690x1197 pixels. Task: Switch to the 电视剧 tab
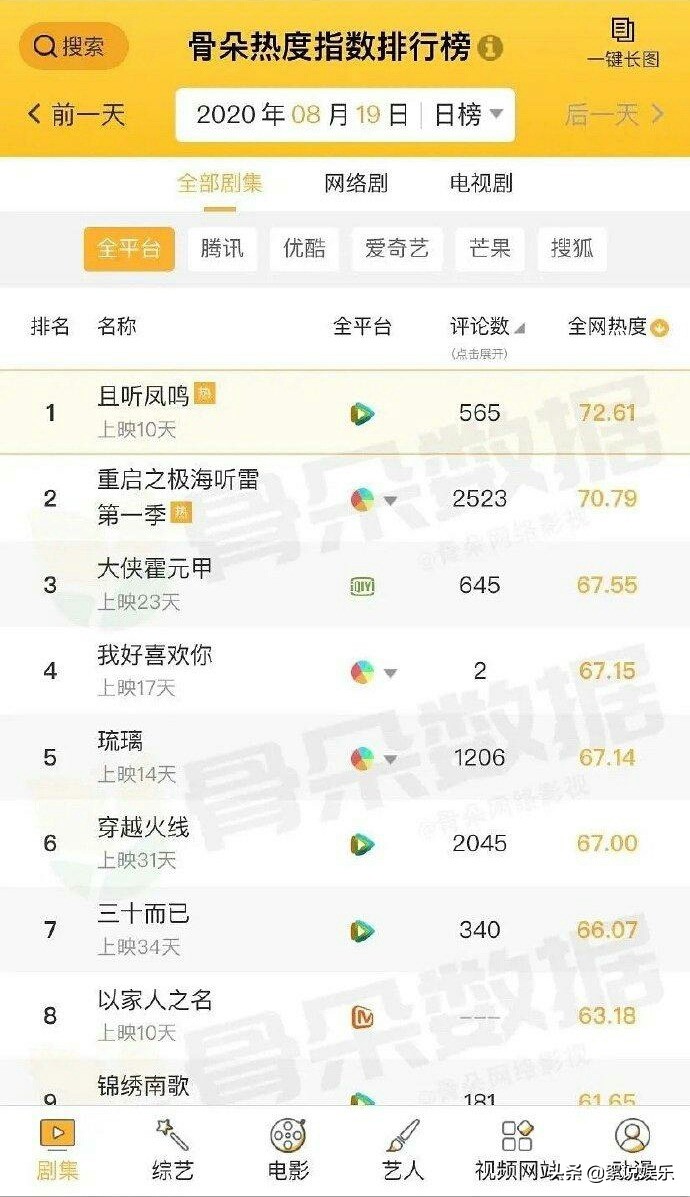481,183
